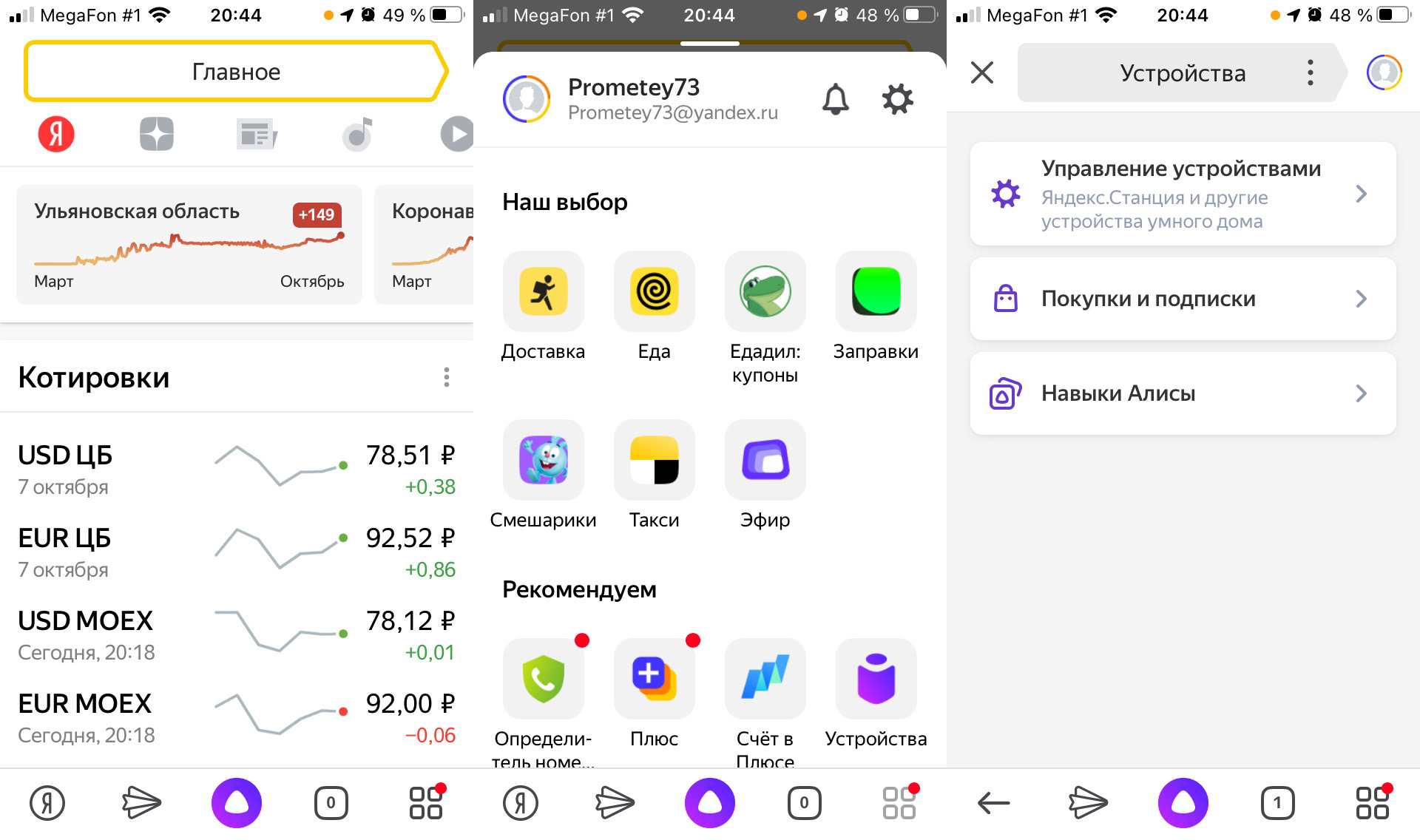Open Навыки Алисы
Image resolution: width=1420 pixels, height=840 pixels.
(1183, 393)
